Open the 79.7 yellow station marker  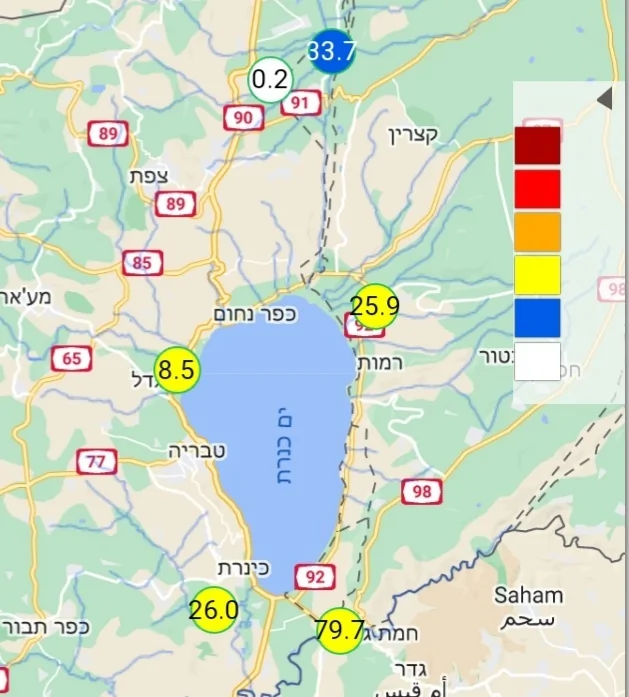339,630
